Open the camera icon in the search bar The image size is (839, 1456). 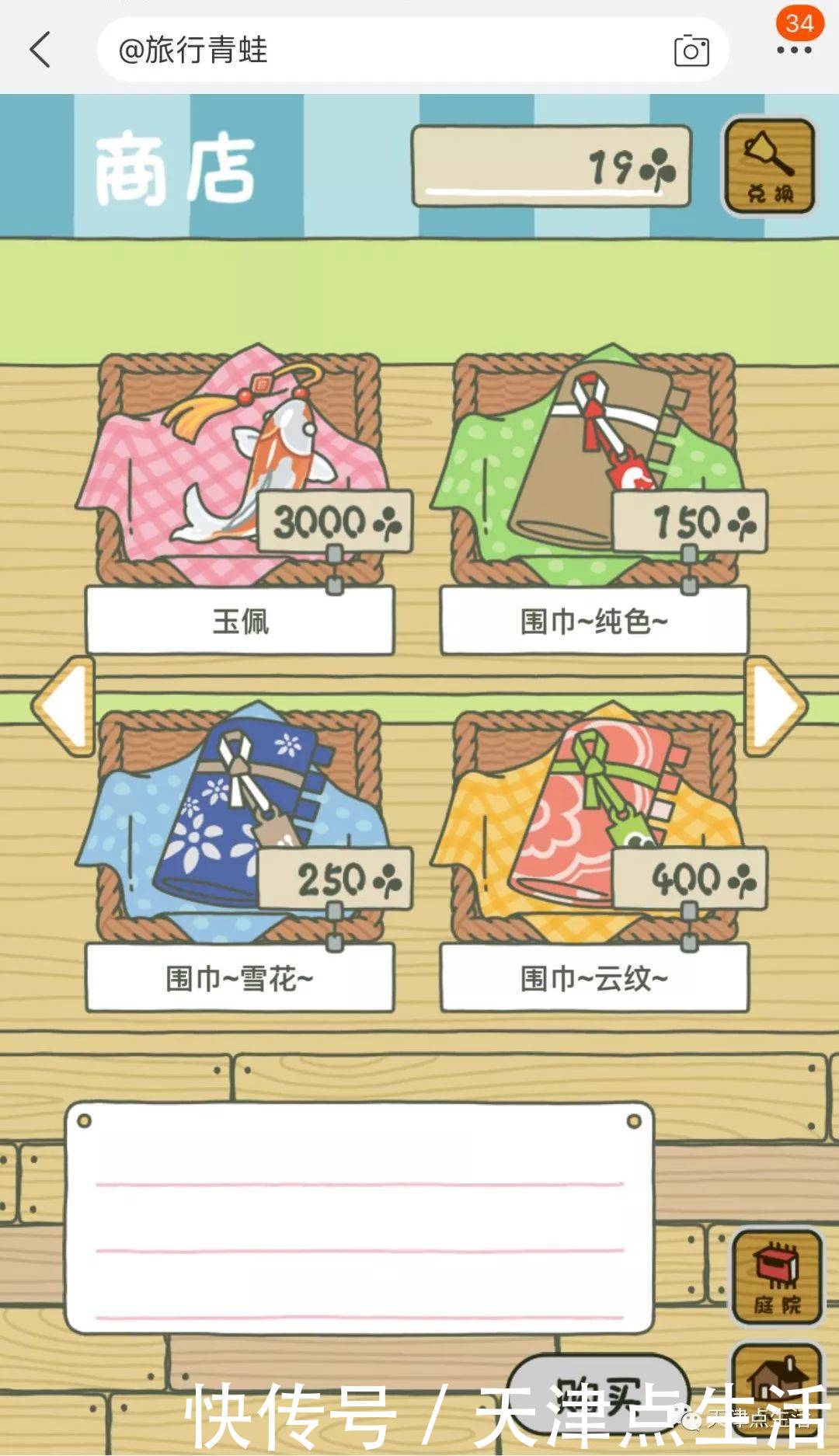pyautogui.click(x=691, y=51)
